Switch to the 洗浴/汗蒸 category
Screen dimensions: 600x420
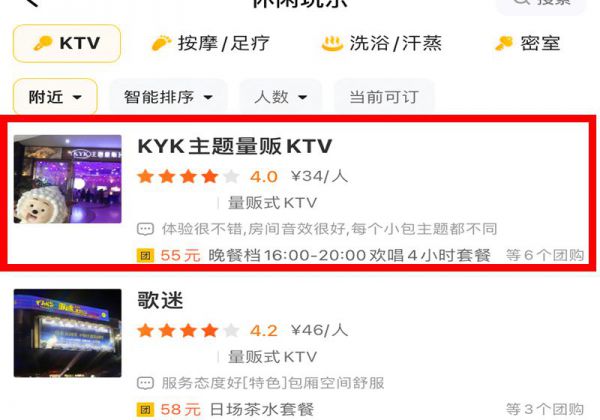point(381,44)
